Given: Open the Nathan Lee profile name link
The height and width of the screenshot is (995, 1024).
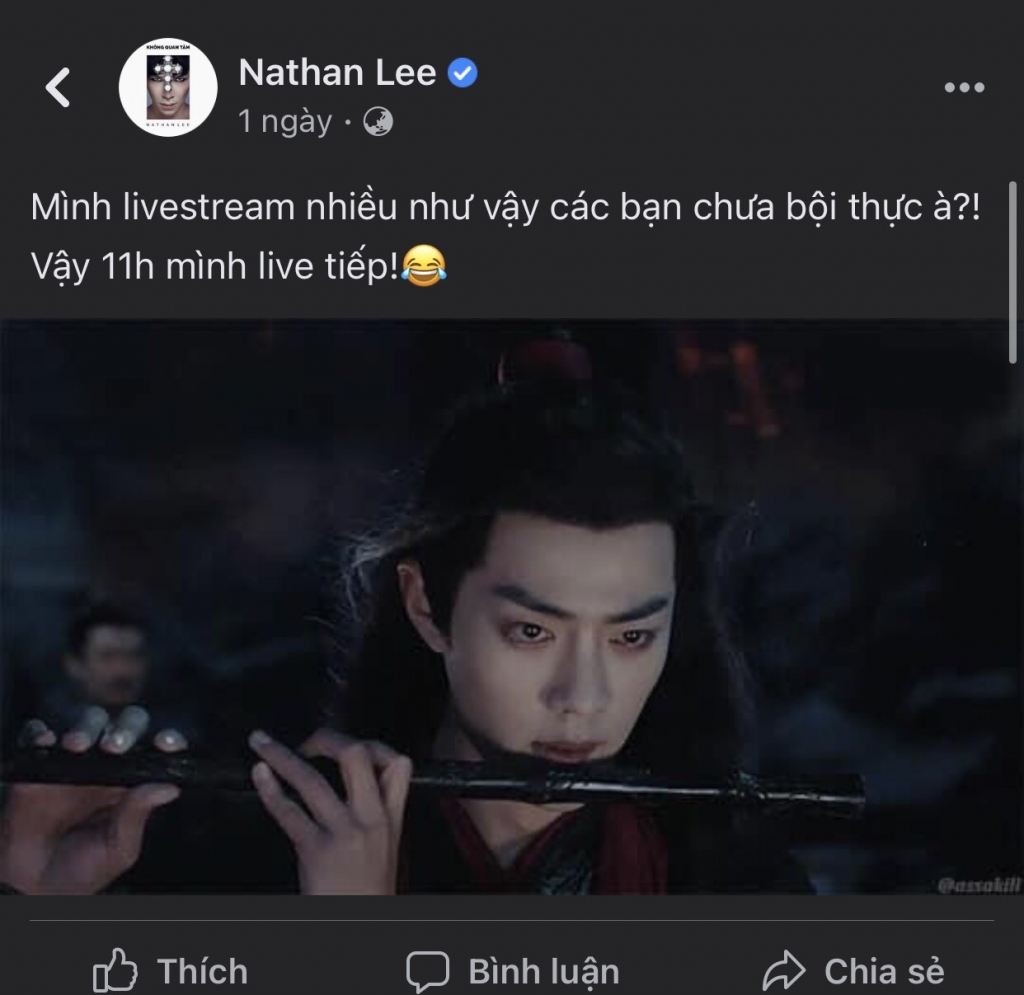Looking at the screenshot, I should (x=337, y=72).
